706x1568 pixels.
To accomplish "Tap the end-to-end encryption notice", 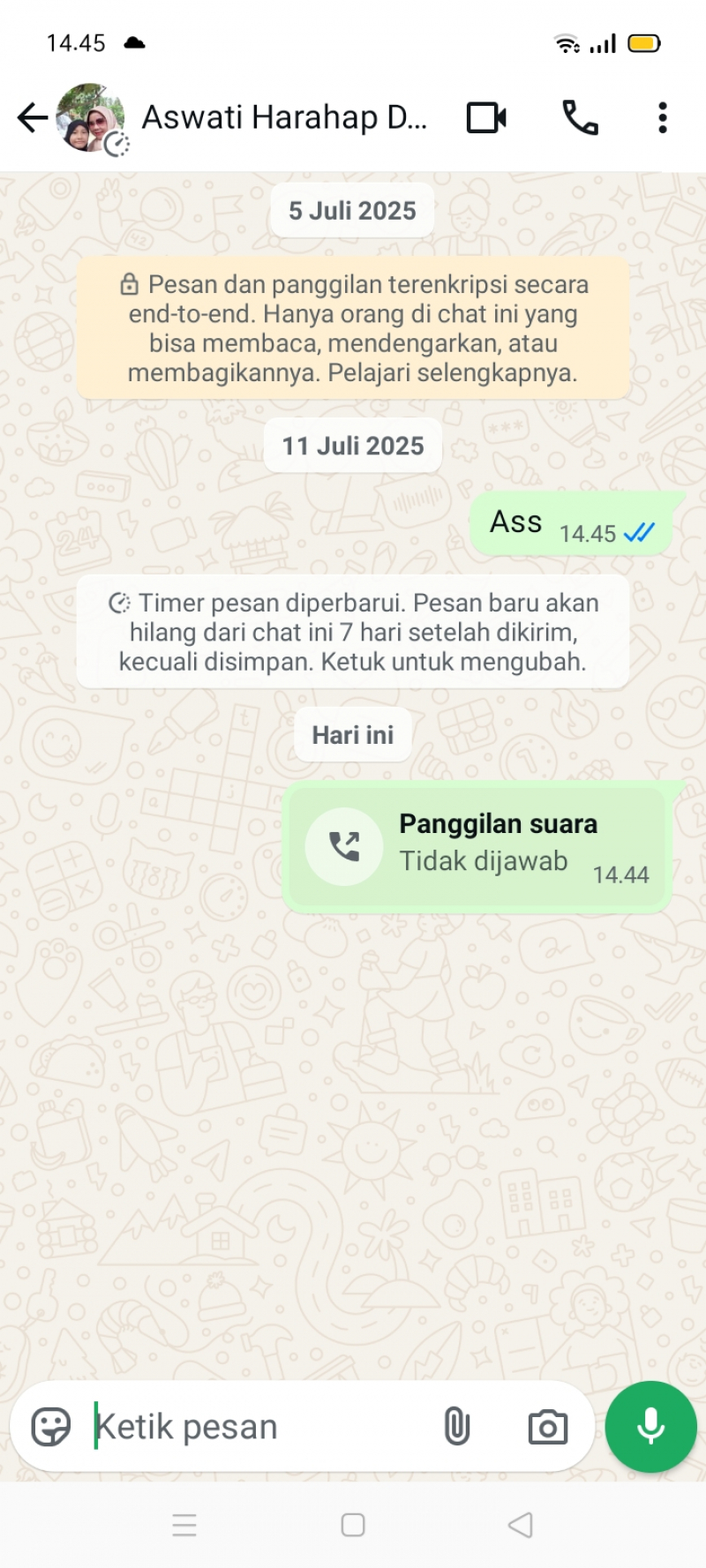I will click(353, 328).
